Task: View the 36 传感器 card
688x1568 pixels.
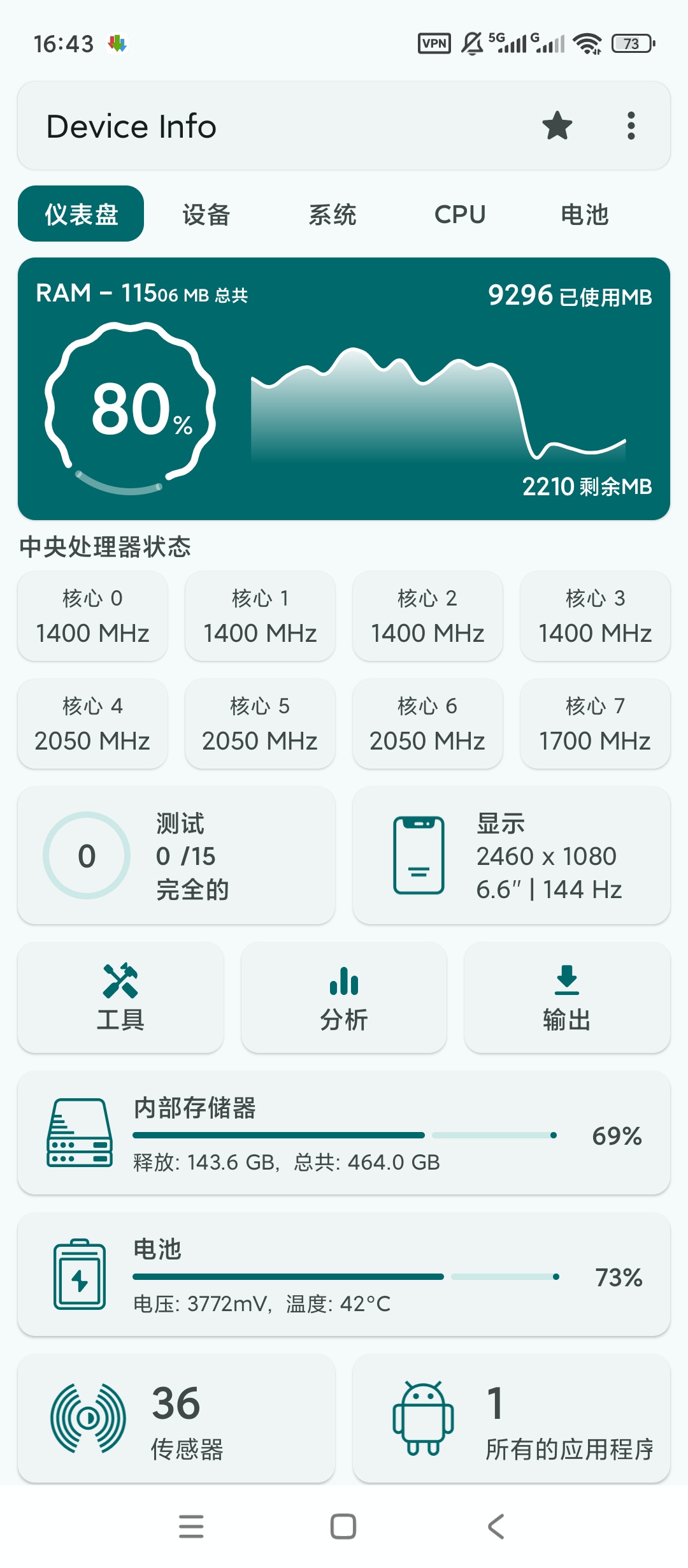Action: coord(176,1418)
